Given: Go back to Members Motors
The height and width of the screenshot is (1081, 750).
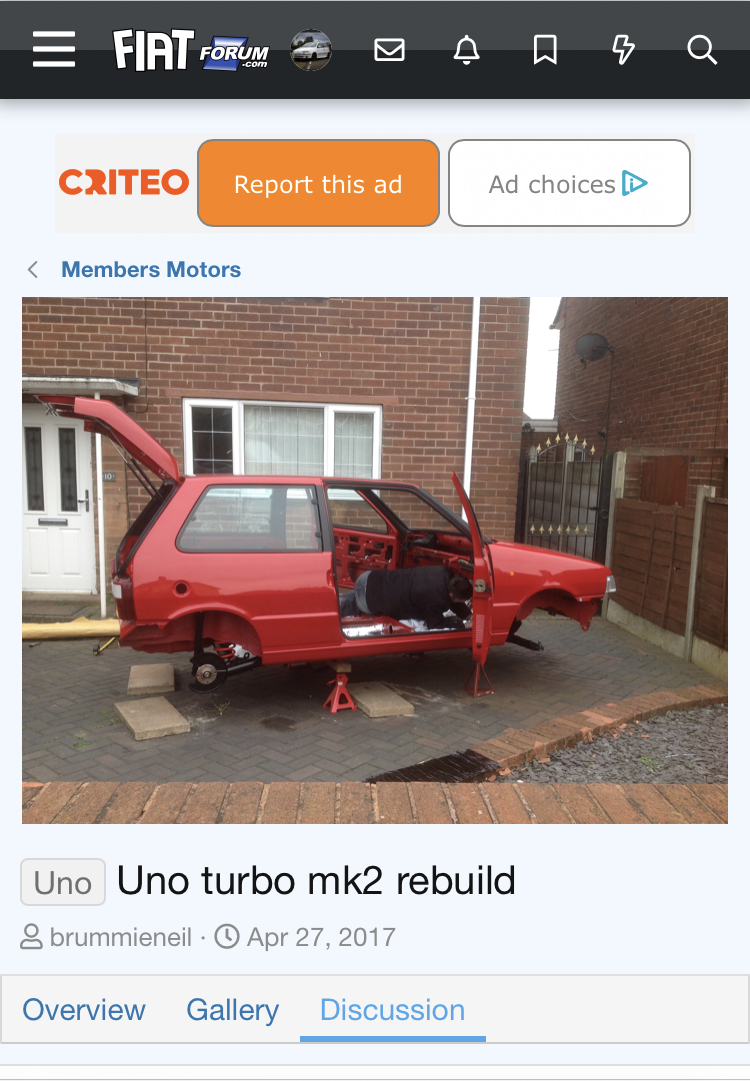Looking at the screenshot, I should pos(150,270).
